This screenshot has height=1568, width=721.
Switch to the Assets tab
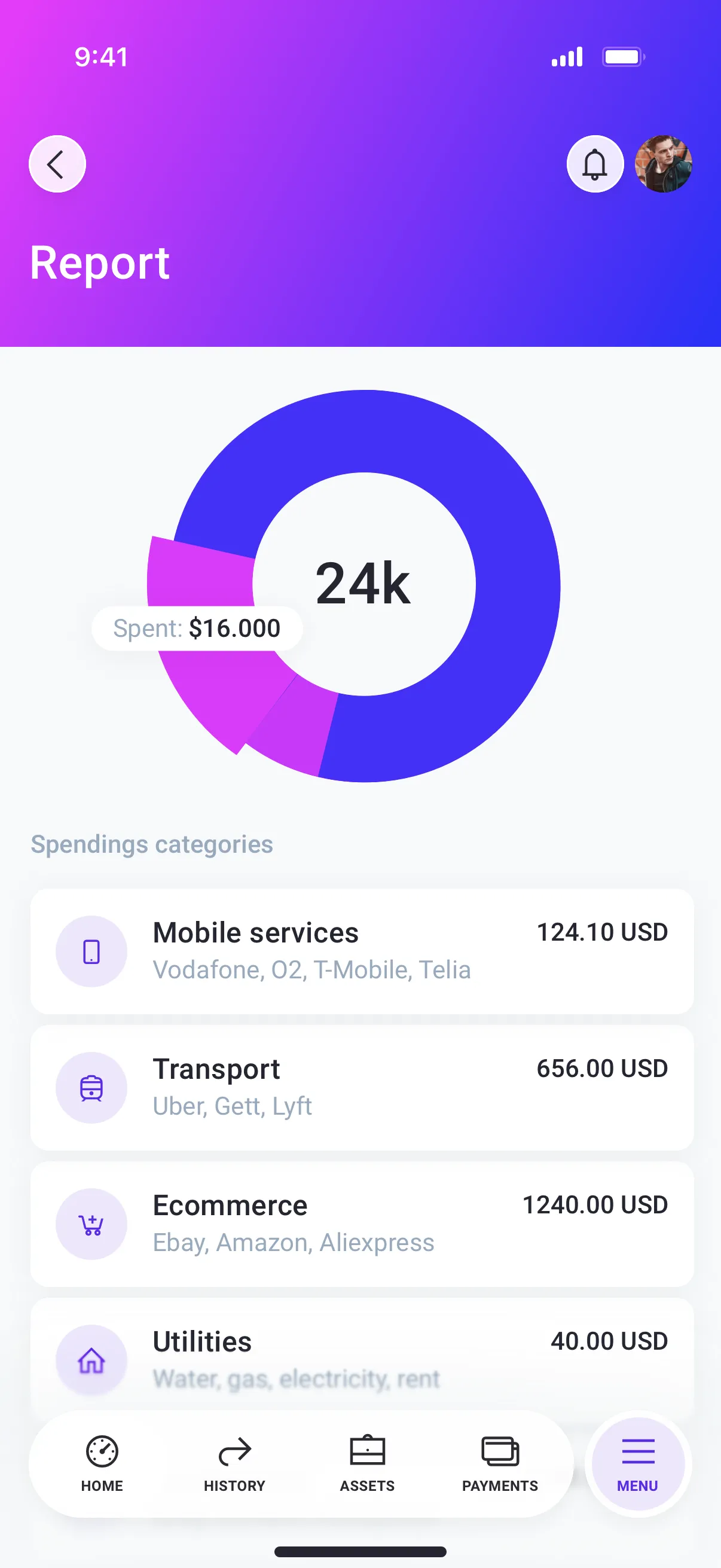(x=367, y=1464)
